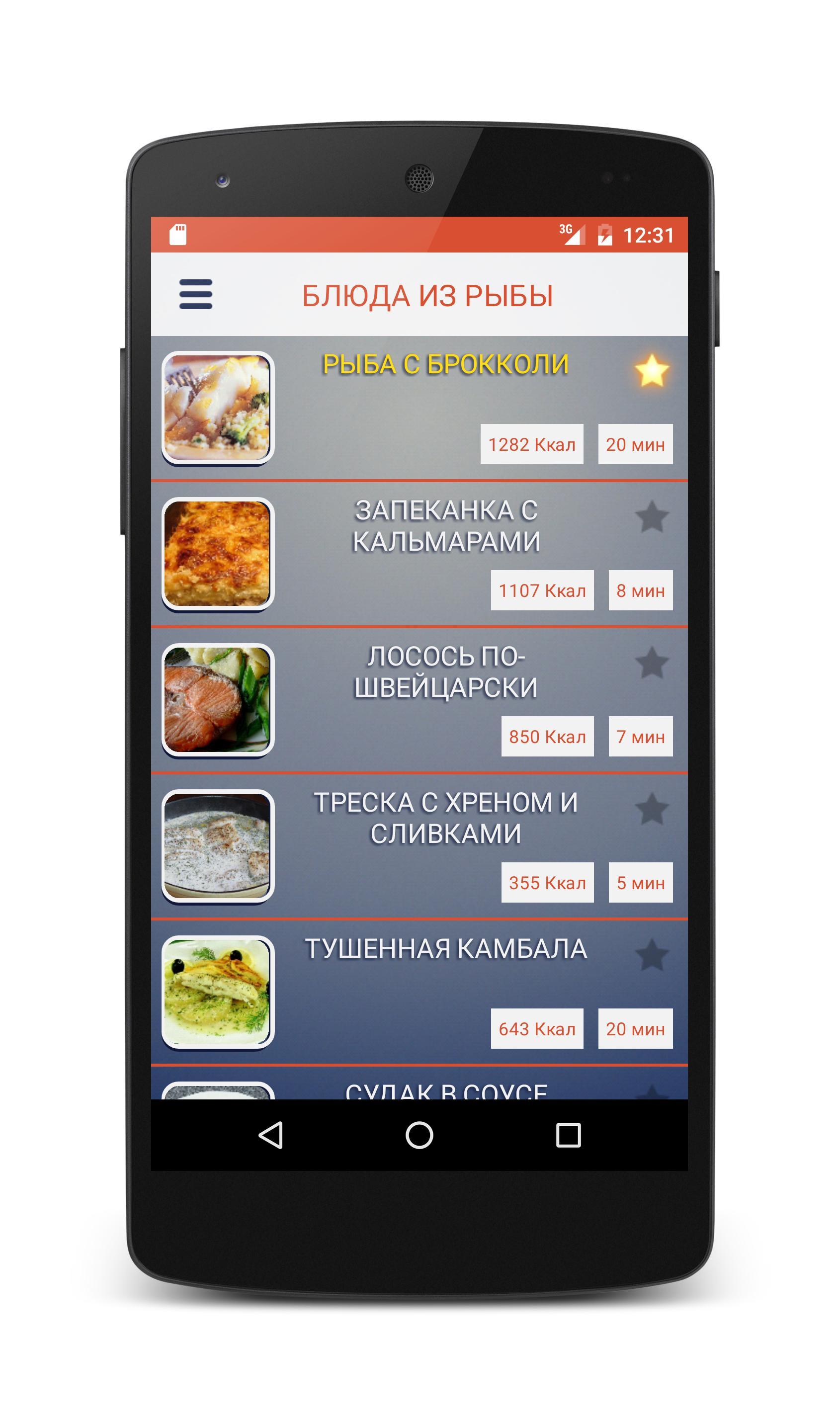This screenshot has height=1420, width=840.
Task: Remove Рыба с брокколи from favorites
Action: tap(652, 370)
